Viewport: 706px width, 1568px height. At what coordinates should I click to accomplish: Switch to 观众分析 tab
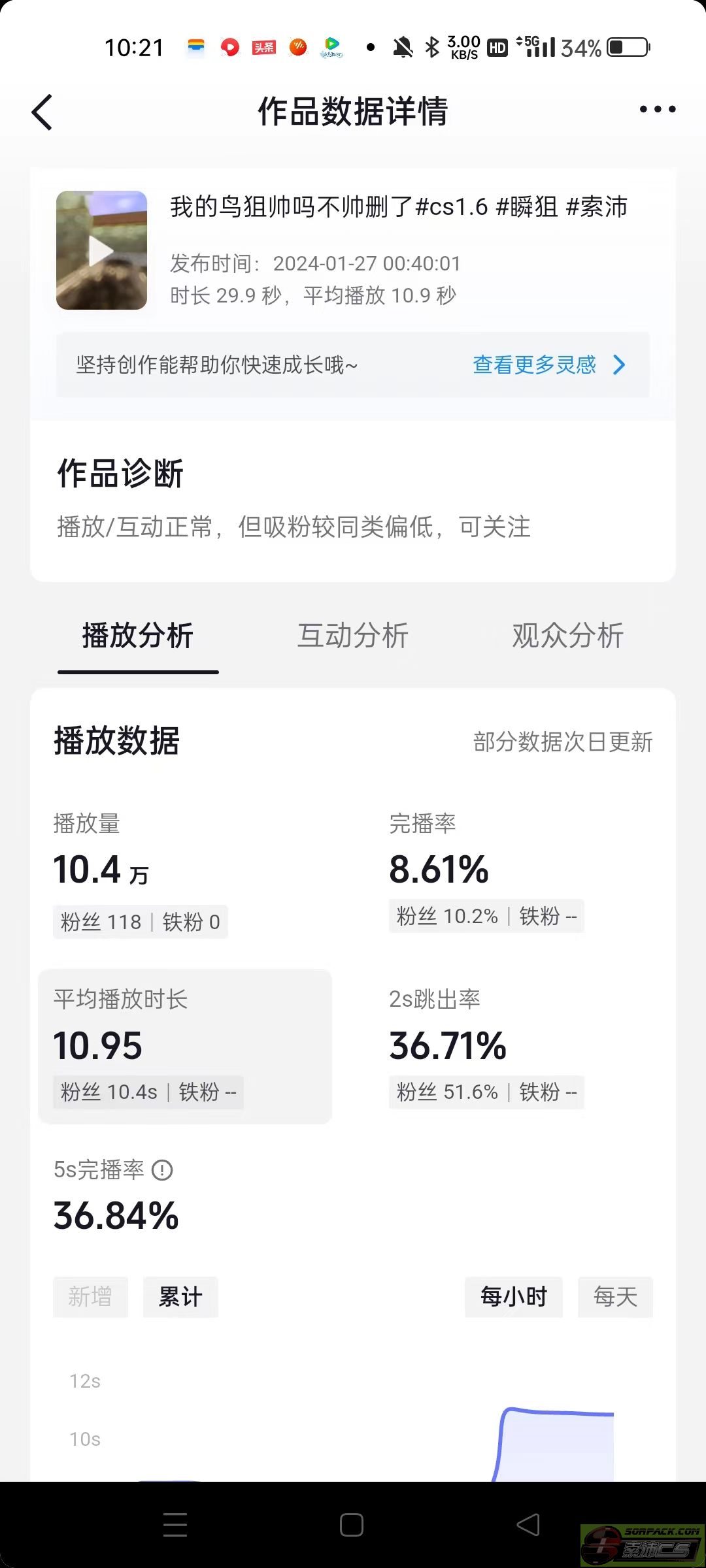click(567, 636)
